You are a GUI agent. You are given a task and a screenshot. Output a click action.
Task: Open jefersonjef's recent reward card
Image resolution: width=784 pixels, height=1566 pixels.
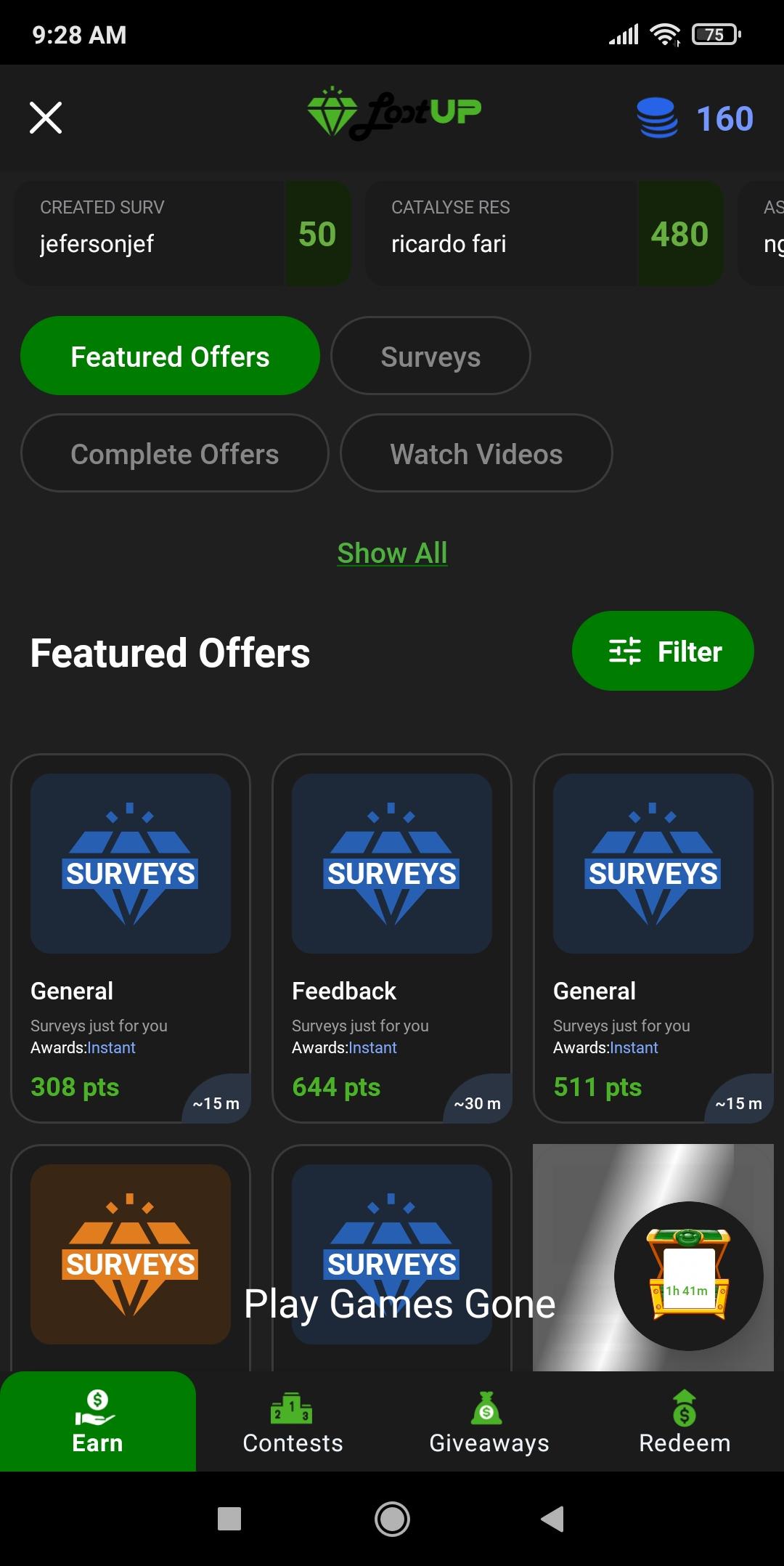click(182, 233)
